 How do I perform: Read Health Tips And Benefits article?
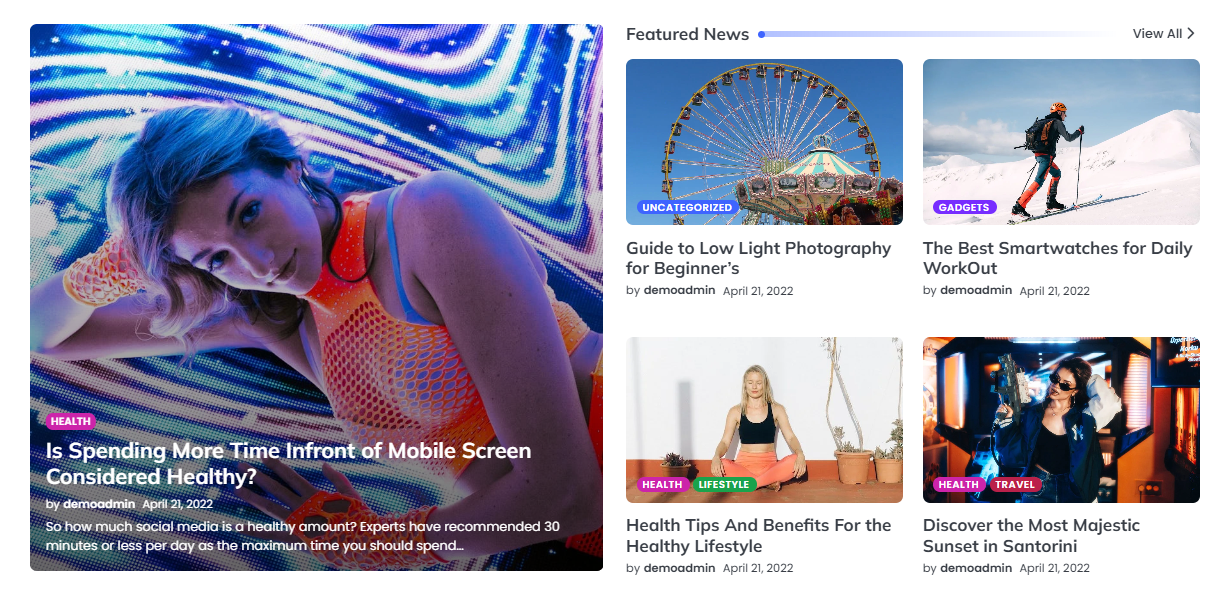758,535
